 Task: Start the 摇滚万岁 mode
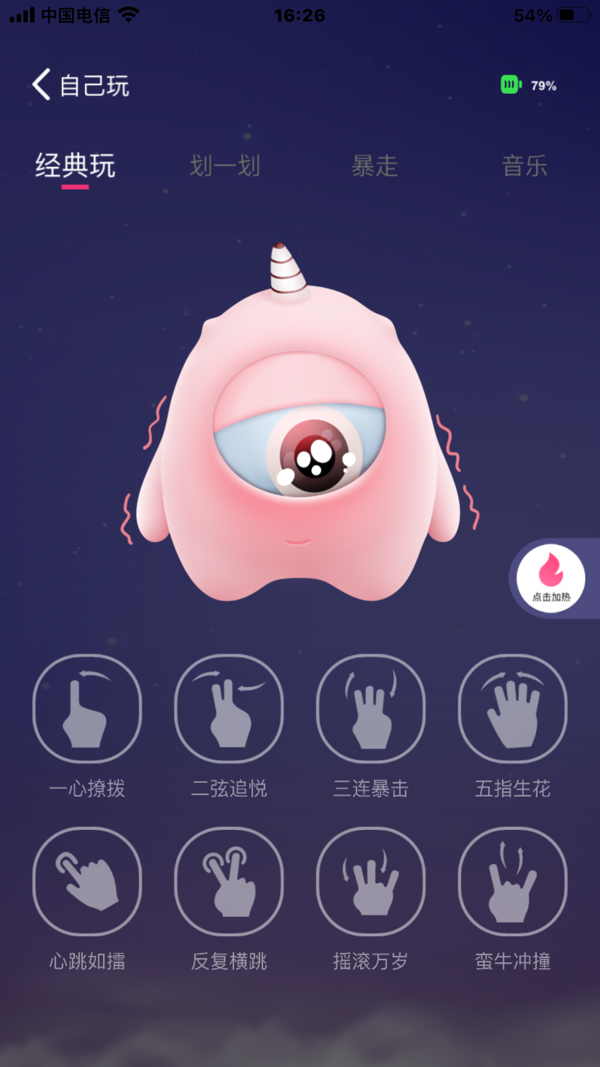(x=371, y=882)
